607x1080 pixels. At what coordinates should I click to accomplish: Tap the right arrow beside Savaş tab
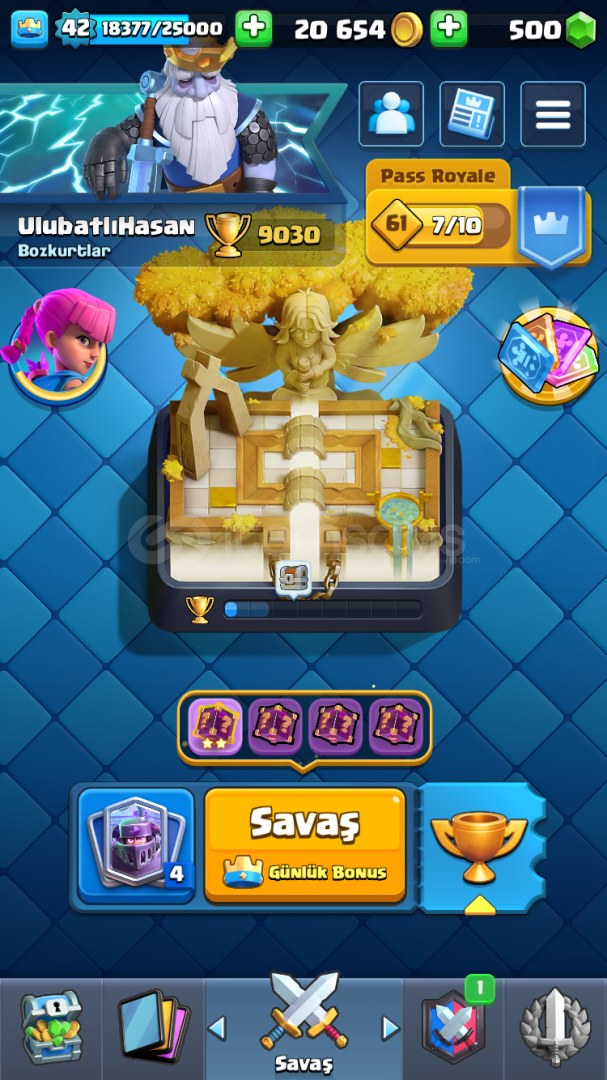(x=390, y=1028)
